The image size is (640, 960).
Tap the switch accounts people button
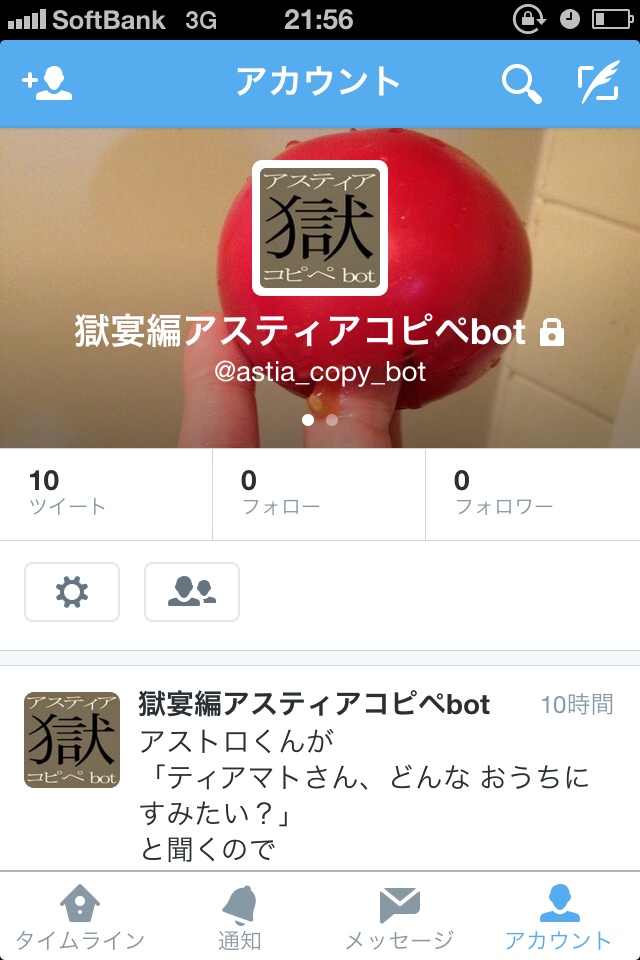click(192, 592)
